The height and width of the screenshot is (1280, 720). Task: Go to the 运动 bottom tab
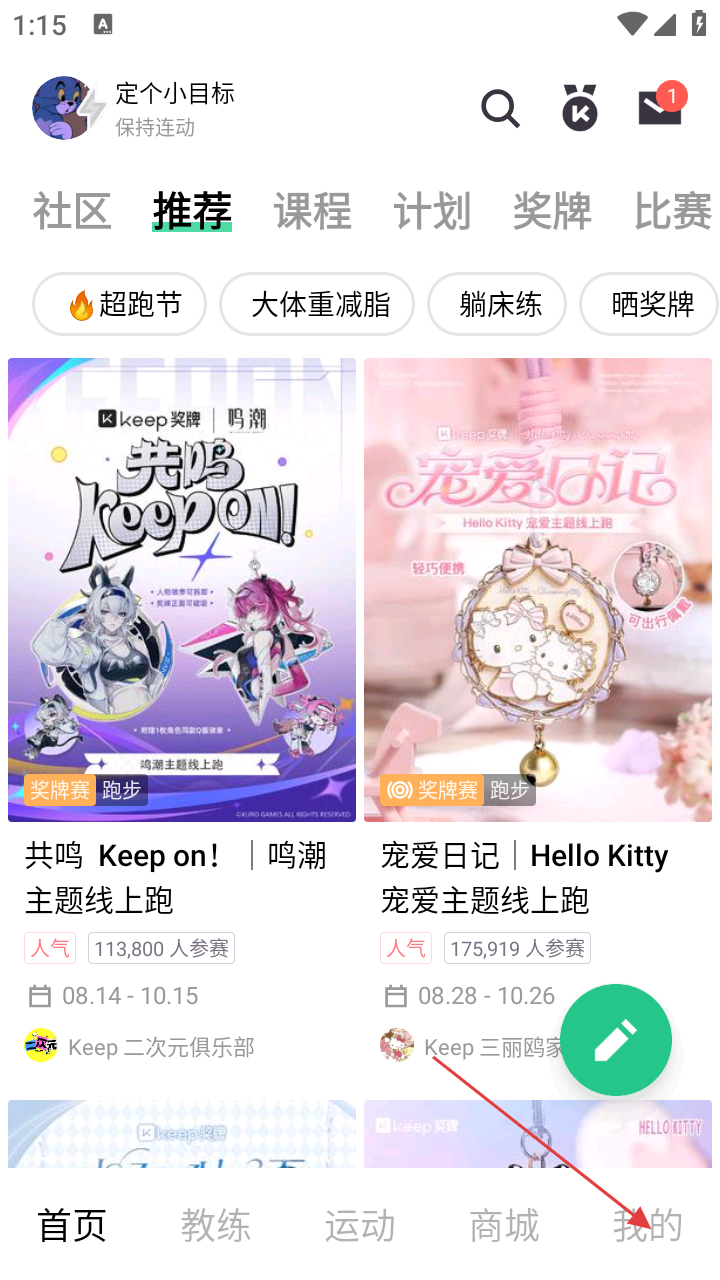click(360, 1226)
